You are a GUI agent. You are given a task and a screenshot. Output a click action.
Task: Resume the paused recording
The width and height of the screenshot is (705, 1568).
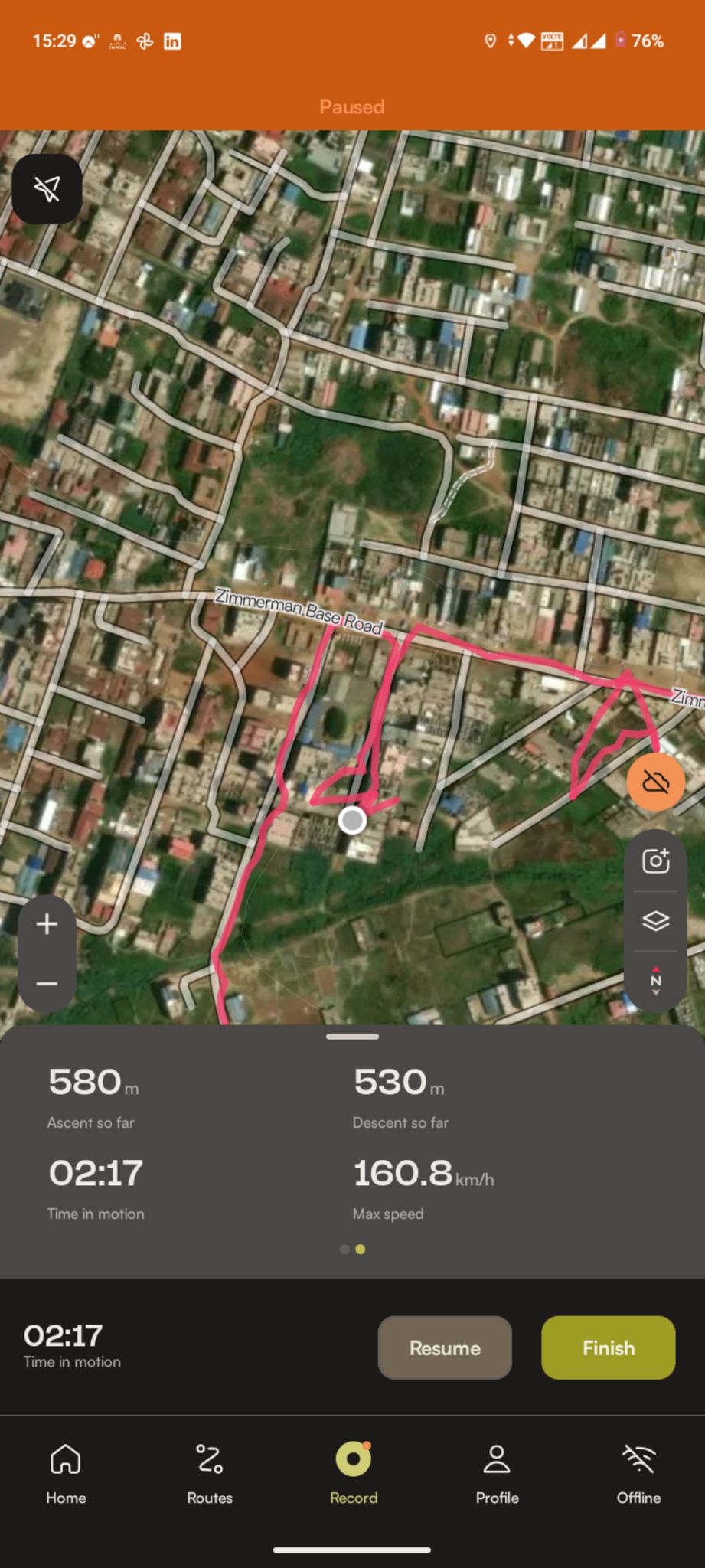click(x=445, y=1347)
